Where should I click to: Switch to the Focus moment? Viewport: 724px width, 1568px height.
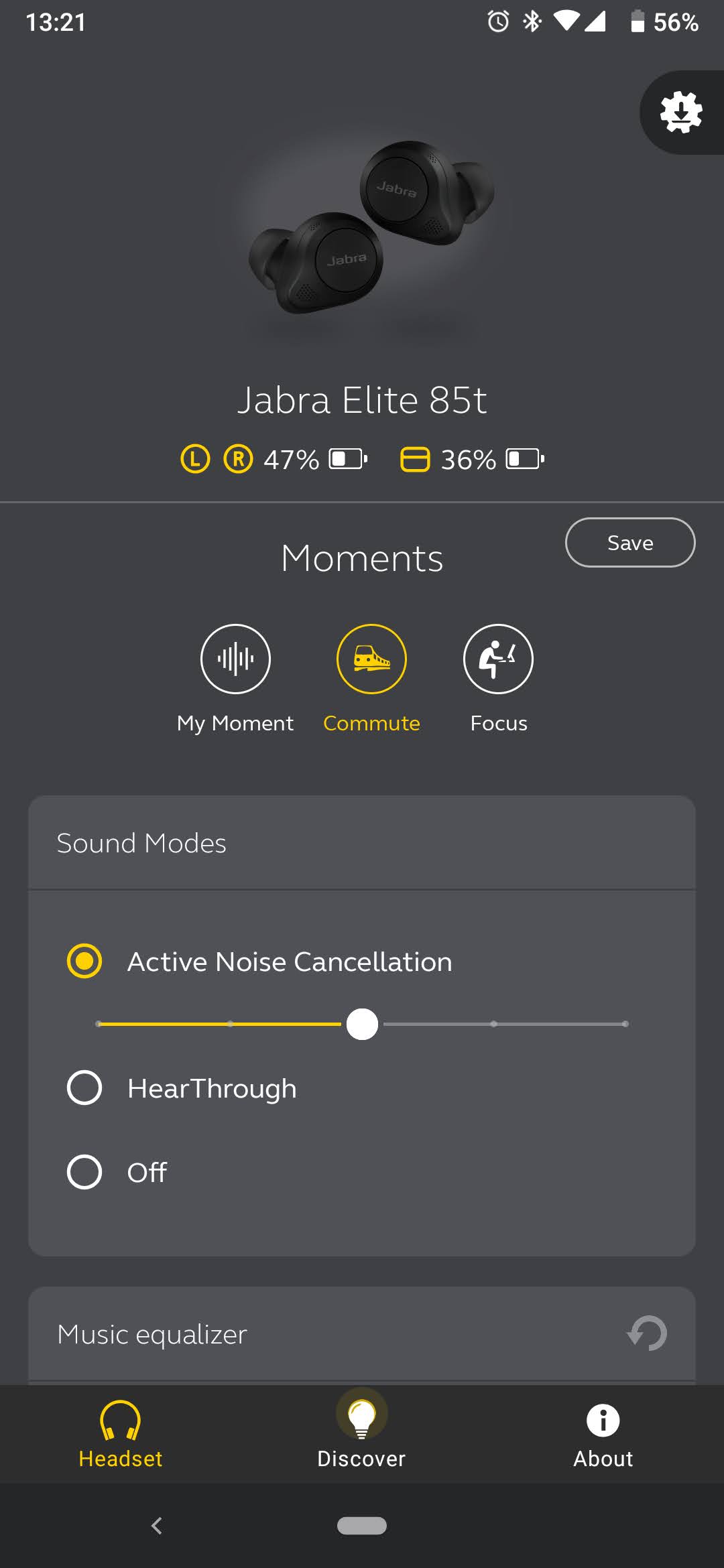(498, 659)
